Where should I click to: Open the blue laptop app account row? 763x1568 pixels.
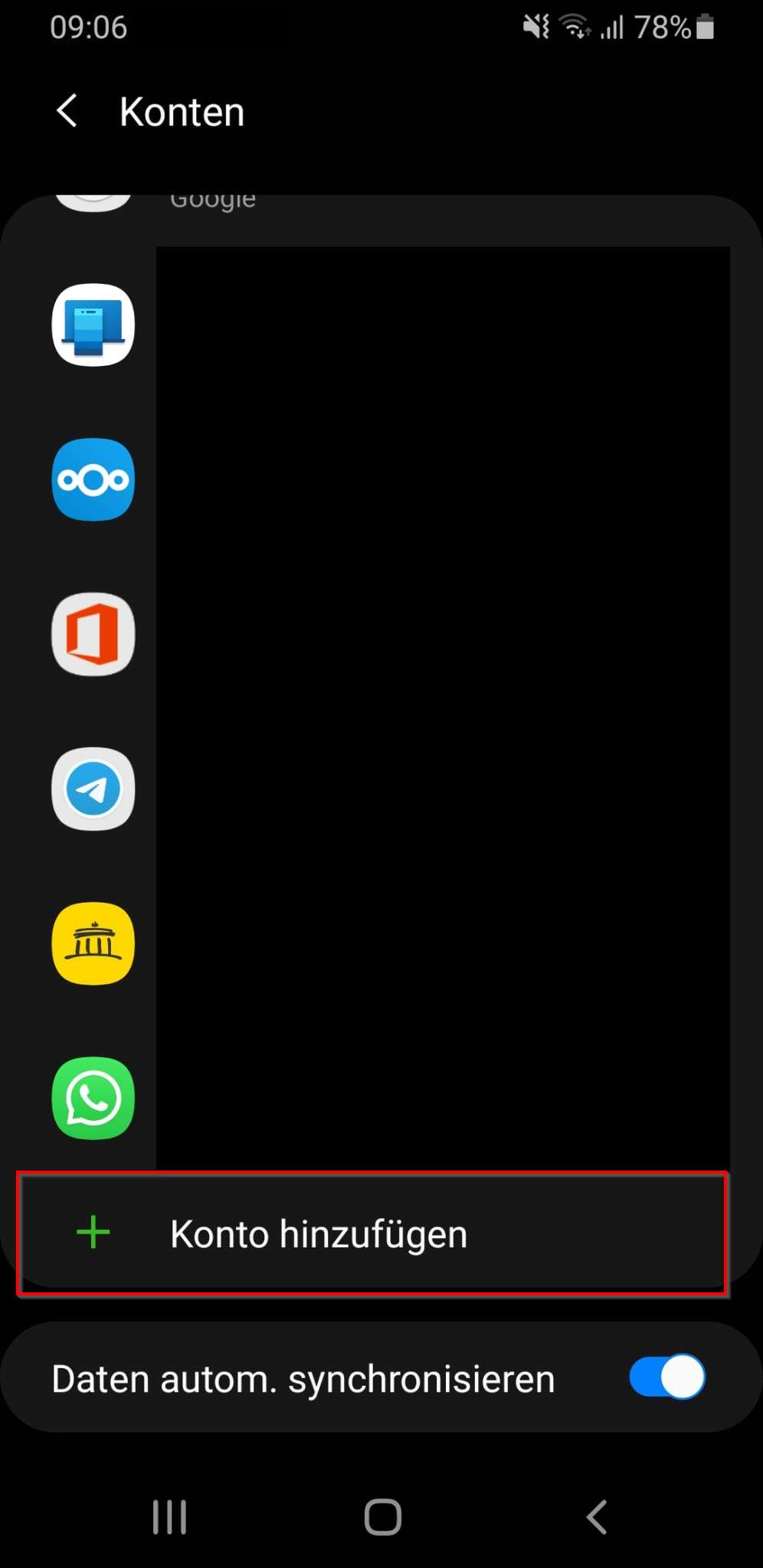[x=93, y=325]
